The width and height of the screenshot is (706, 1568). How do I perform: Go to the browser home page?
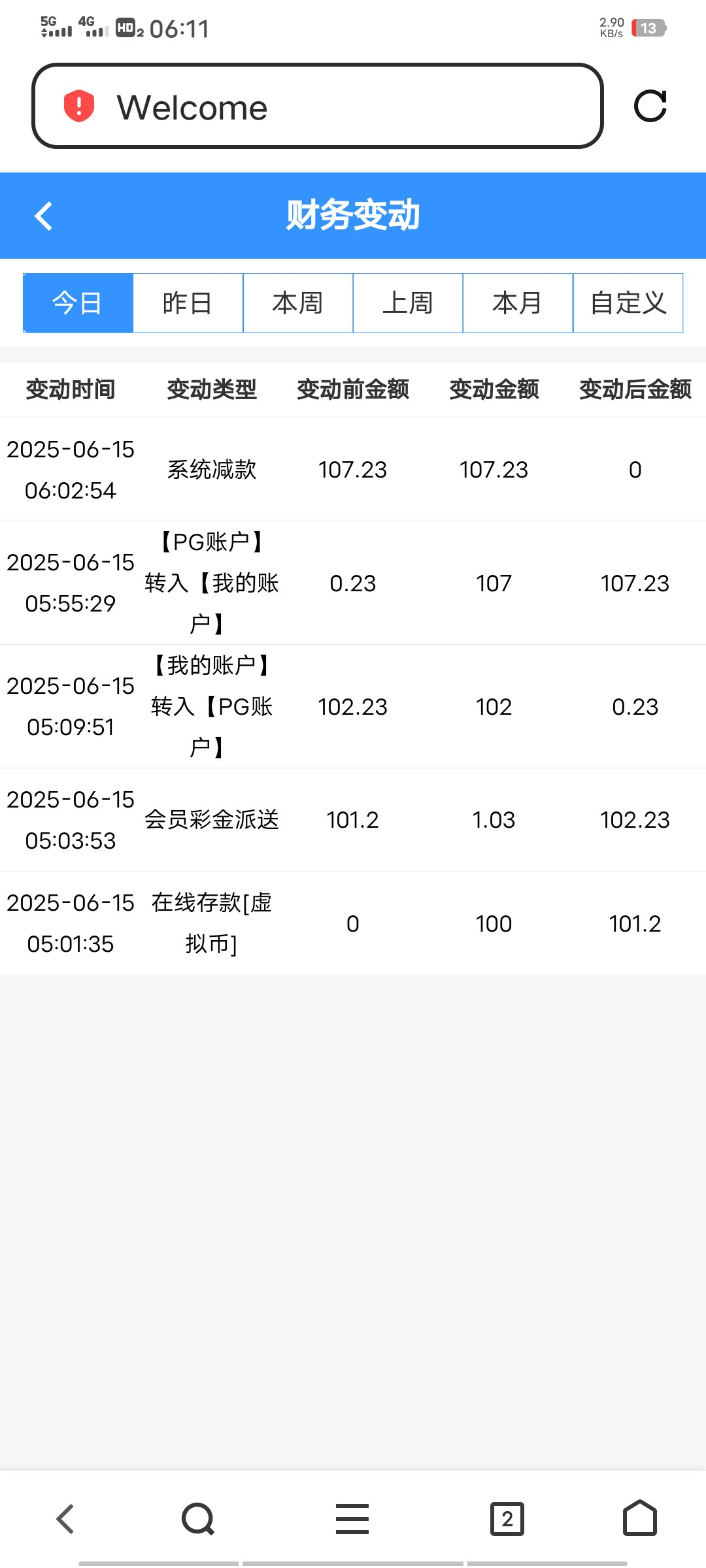point(639,1518)
